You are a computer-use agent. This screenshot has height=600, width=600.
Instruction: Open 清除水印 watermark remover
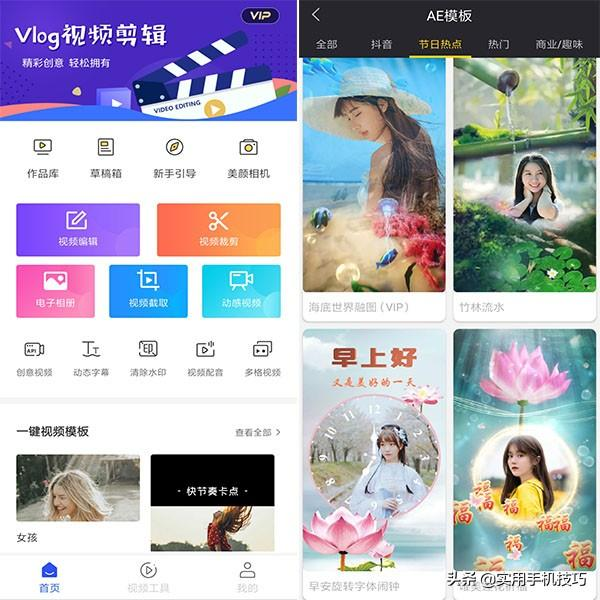coord(148,360)
